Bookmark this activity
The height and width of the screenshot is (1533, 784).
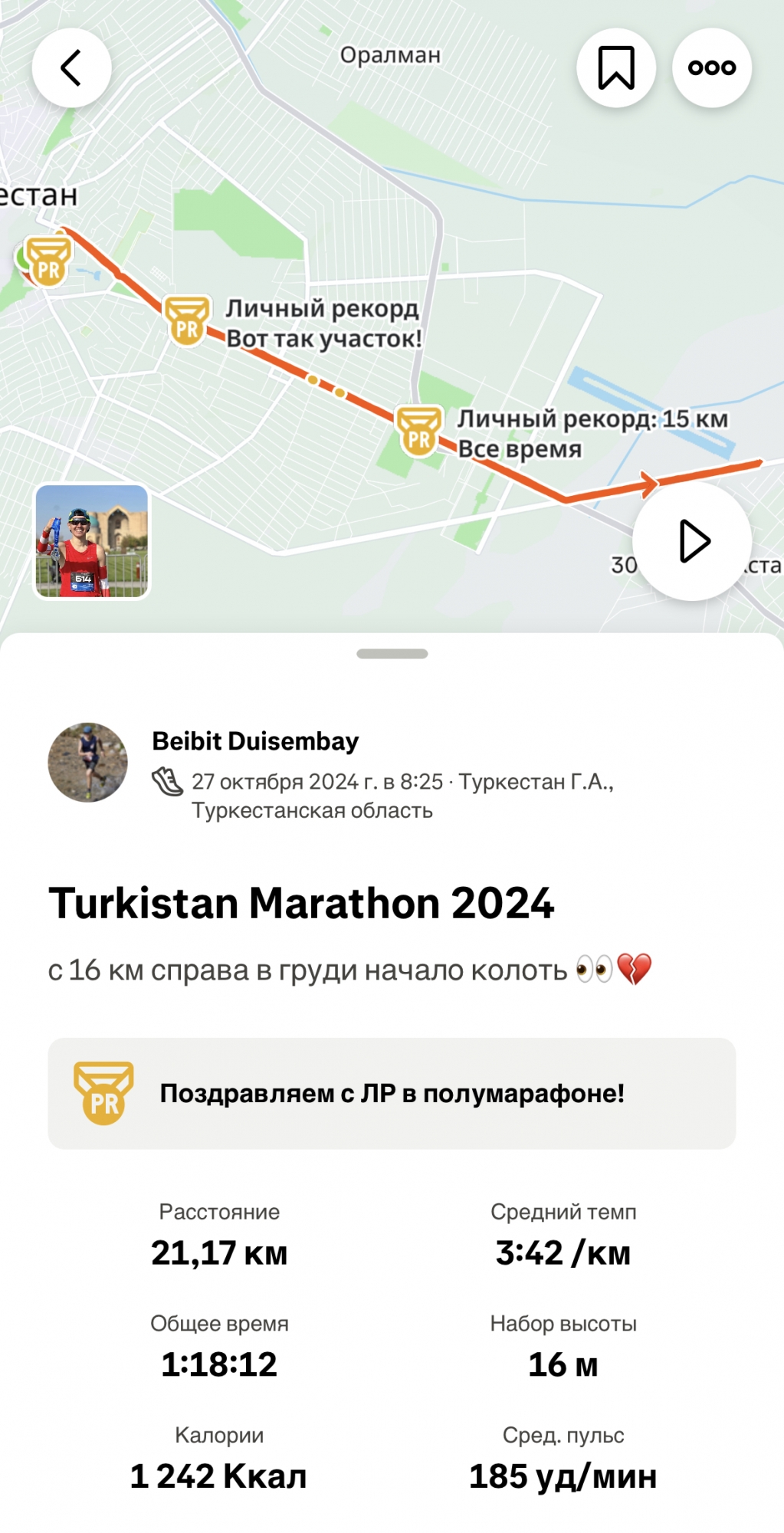(x=616, y=68)
